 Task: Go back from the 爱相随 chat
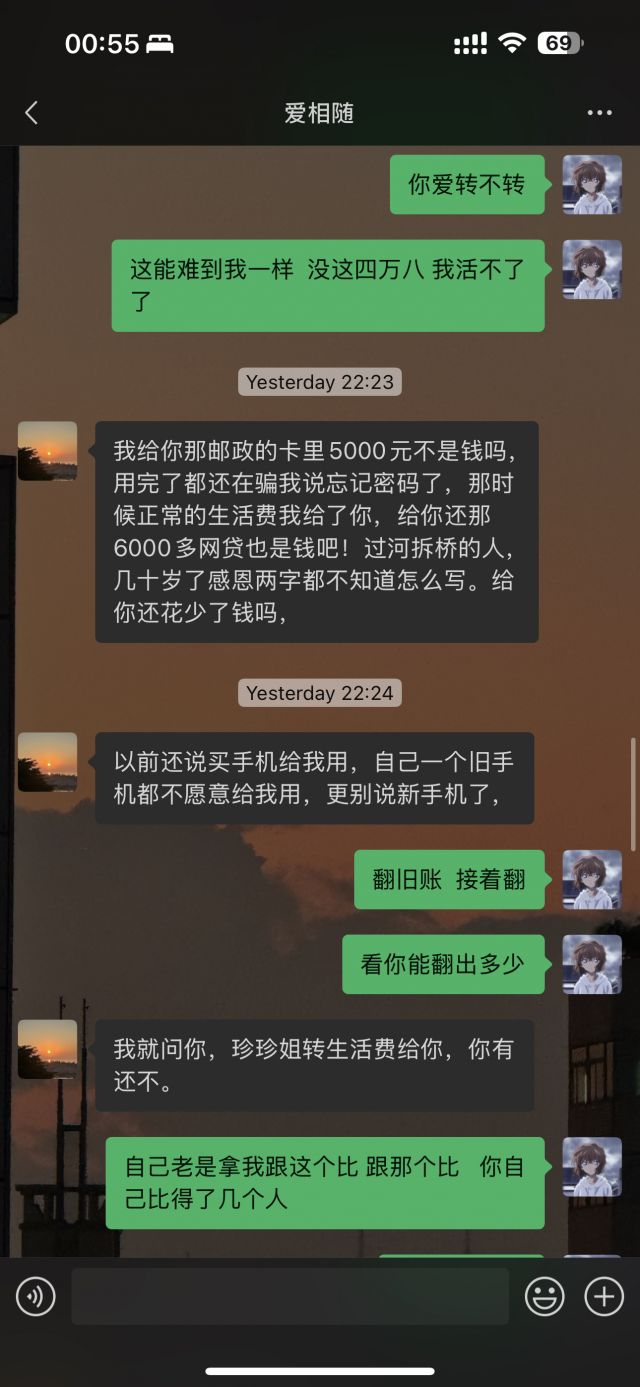[x=31, y=113]
